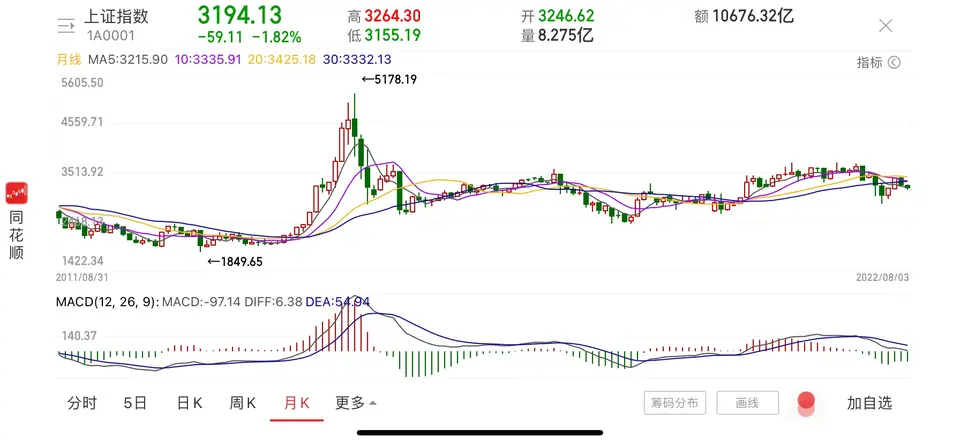Viewport: 960px width, 444px height.
Task: Open the stock switch menu icon
Action: [65, 25]
